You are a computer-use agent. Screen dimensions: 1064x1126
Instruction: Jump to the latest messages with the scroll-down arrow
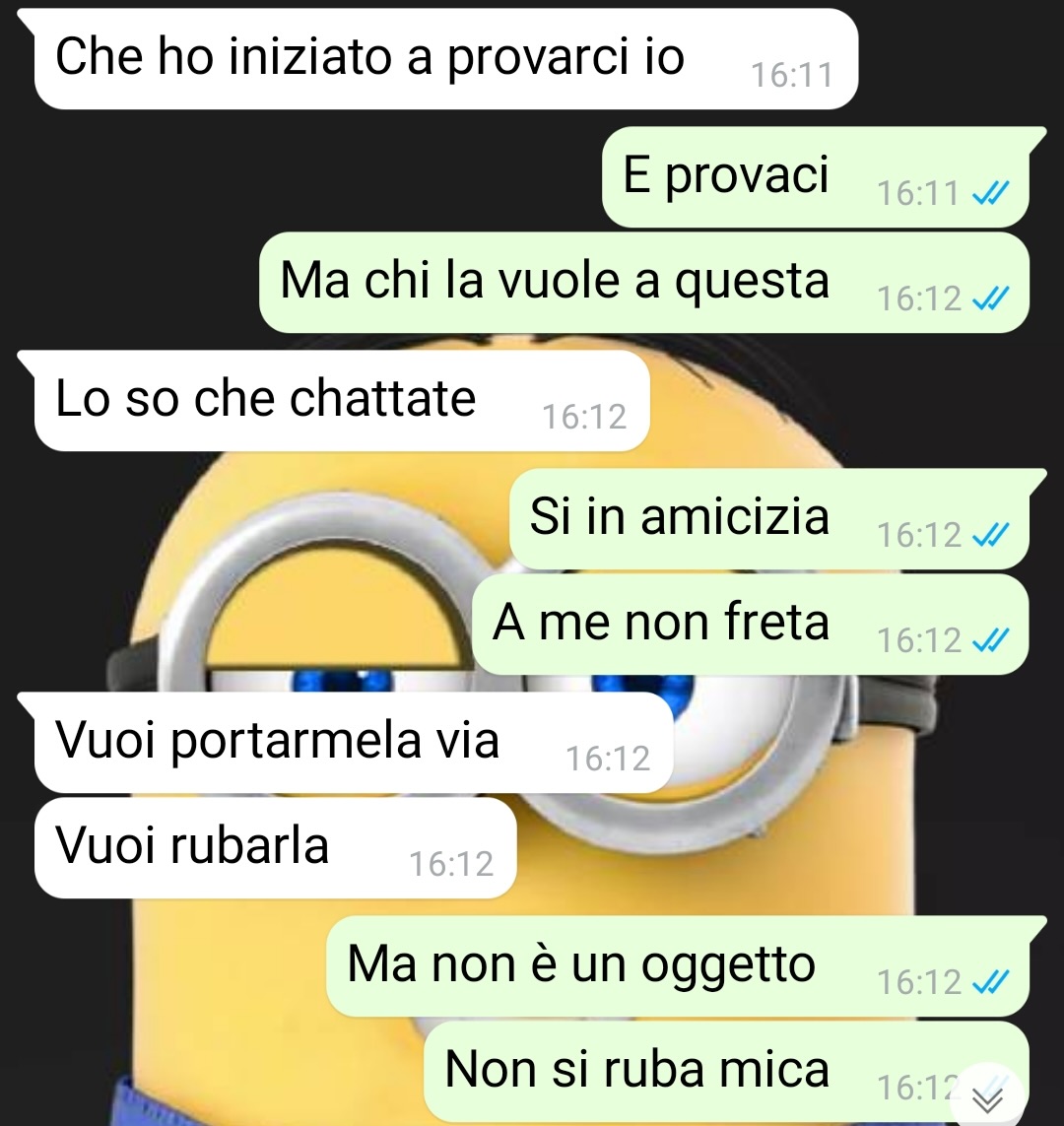[987, 1096]
